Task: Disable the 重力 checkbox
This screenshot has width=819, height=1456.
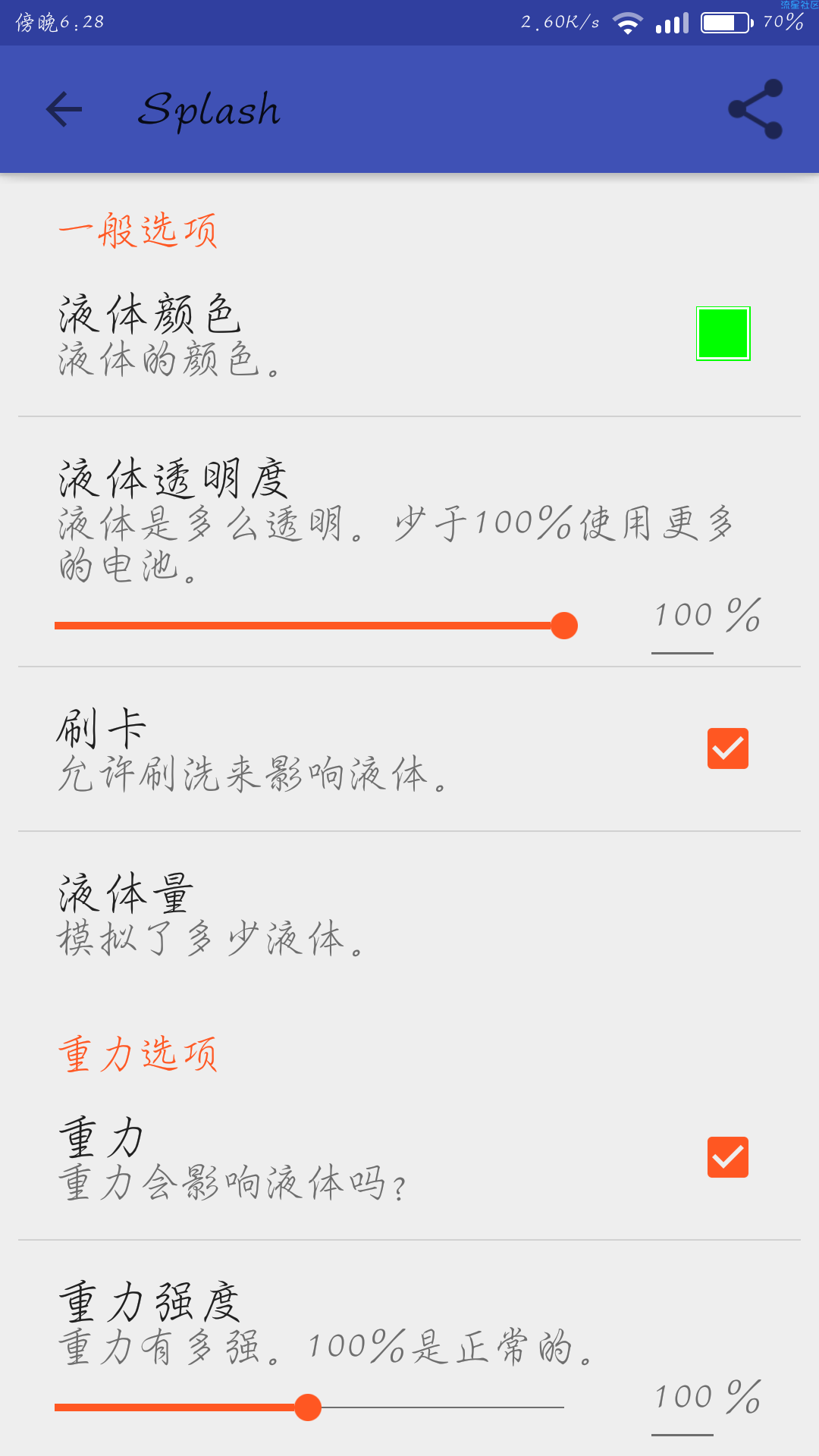Action: (728, 1157)
